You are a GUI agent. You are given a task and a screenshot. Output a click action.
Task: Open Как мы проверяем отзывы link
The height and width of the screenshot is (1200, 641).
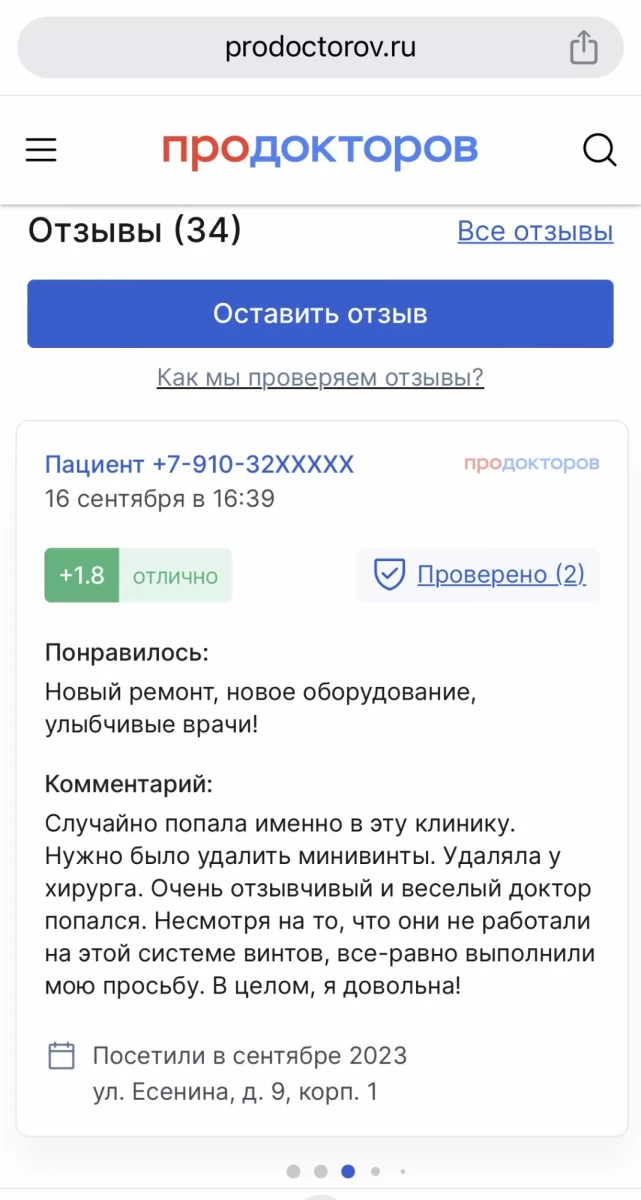[x=320, y=377]
